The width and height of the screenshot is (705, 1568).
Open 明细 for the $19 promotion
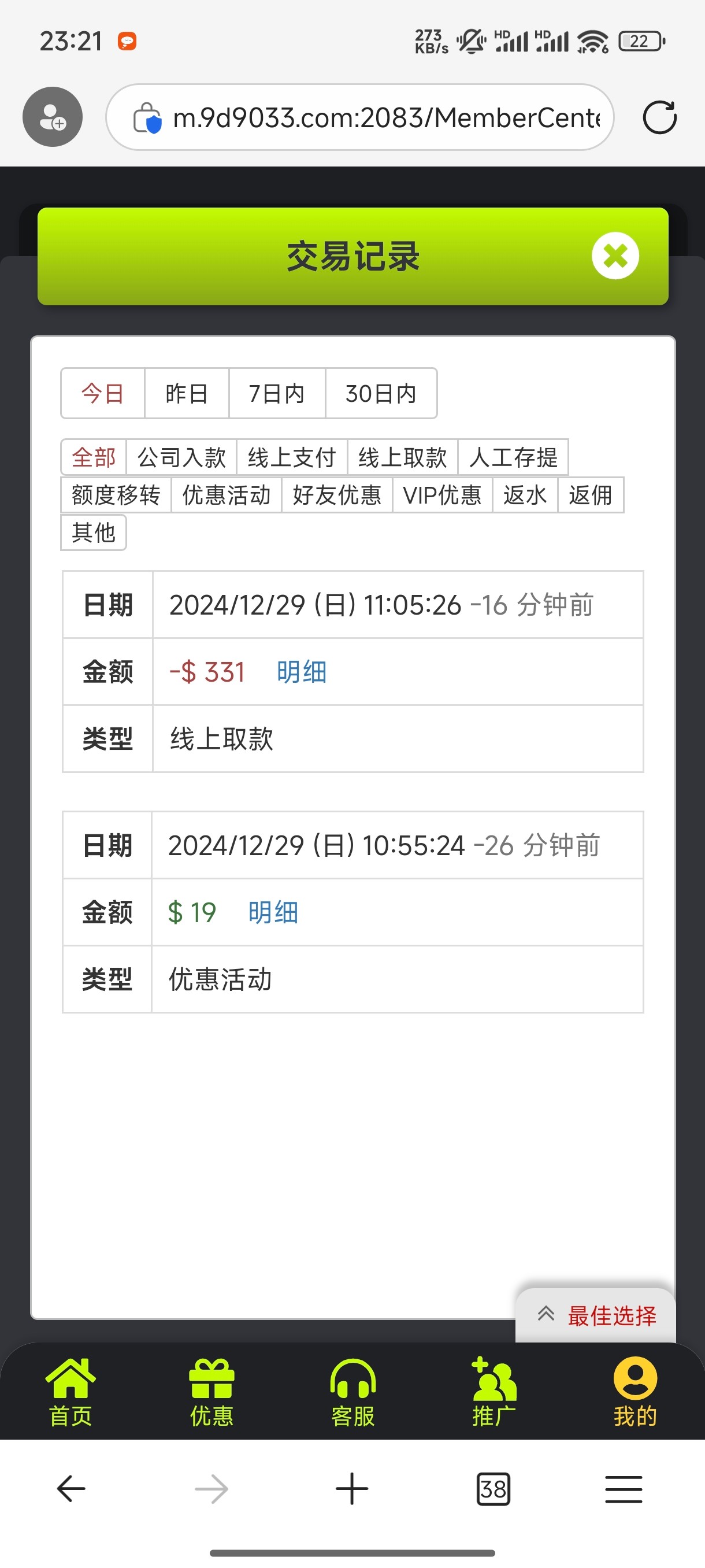click(x=273, y=912)
